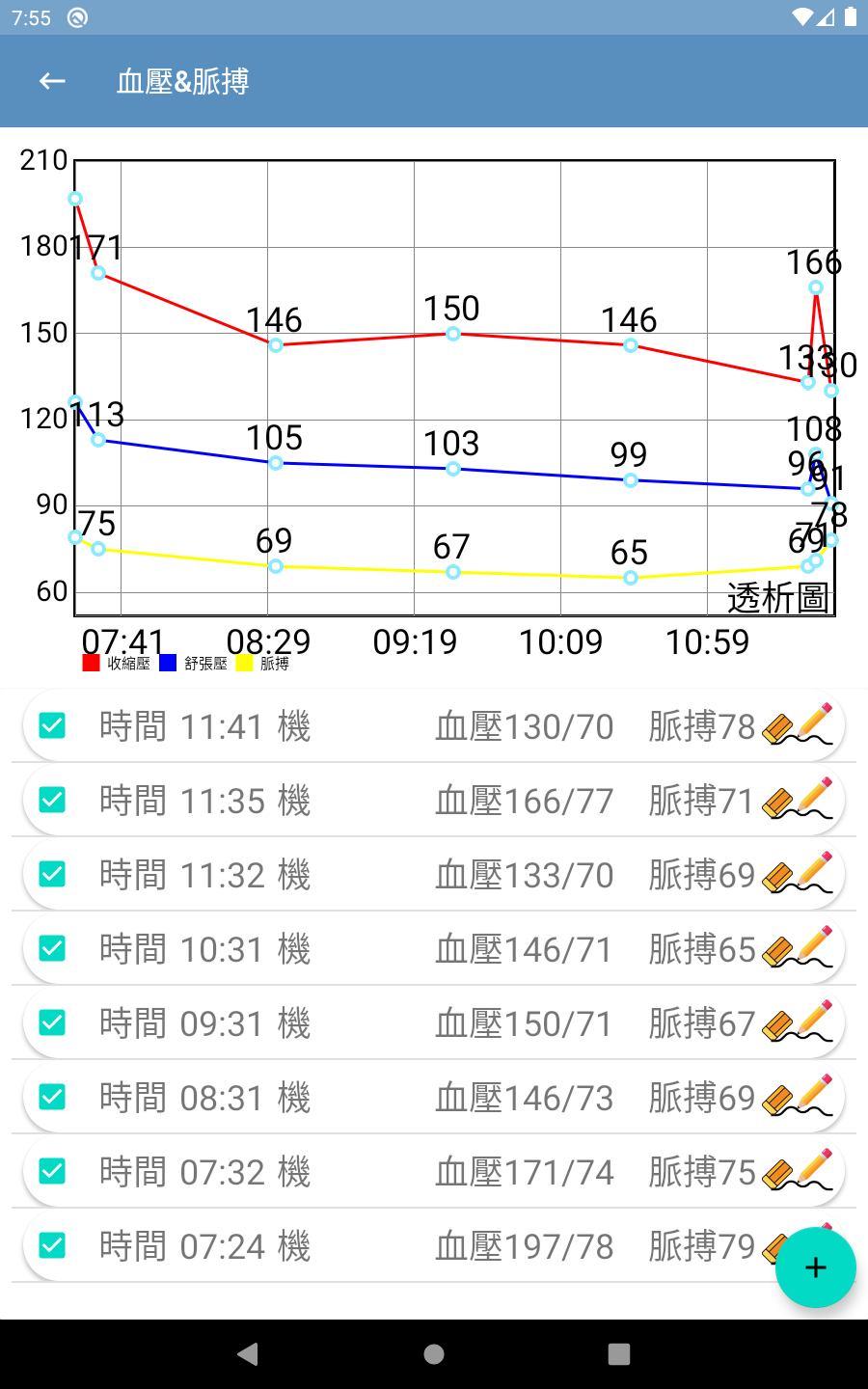The height and width of the screenshot is (1389, 868).
Task: Modify the 09:31 record with 血壓150/71
Action: coord(798,1022)
